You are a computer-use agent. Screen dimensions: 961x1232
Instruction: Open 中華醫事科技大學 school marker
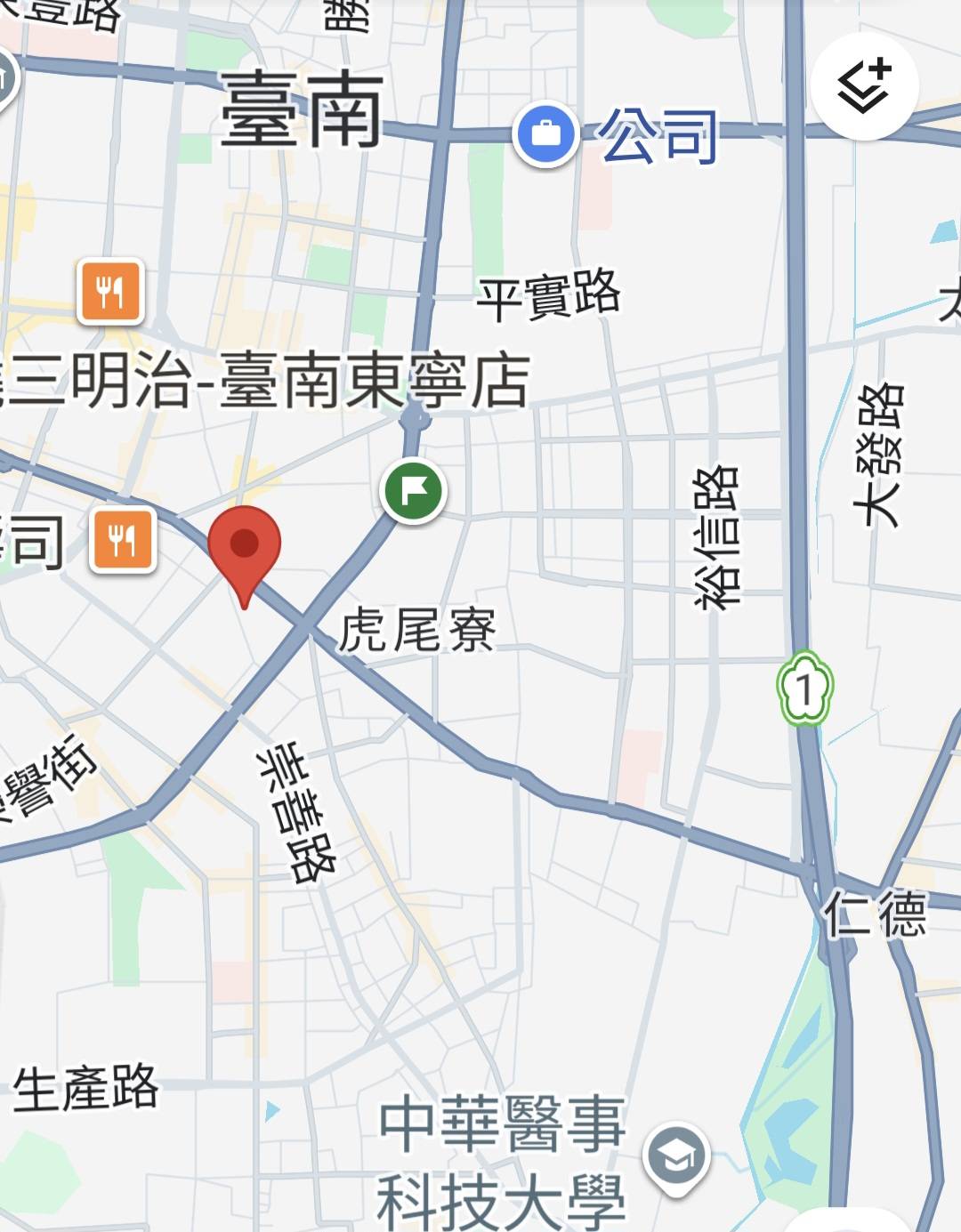(x=676, y=1157)
